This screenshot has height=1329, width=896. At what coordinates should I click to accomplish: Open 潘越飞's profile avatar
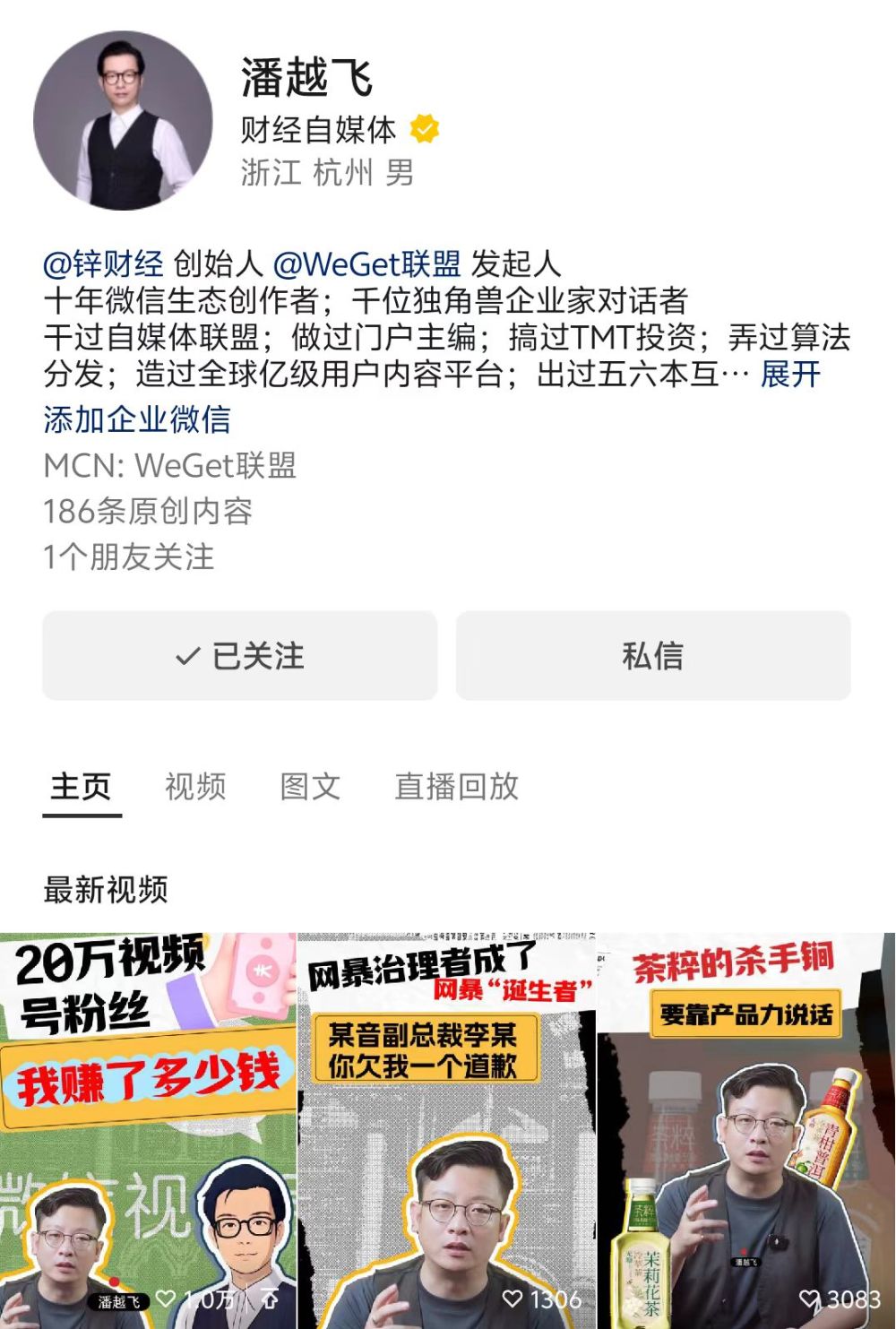tap(123, 121)
